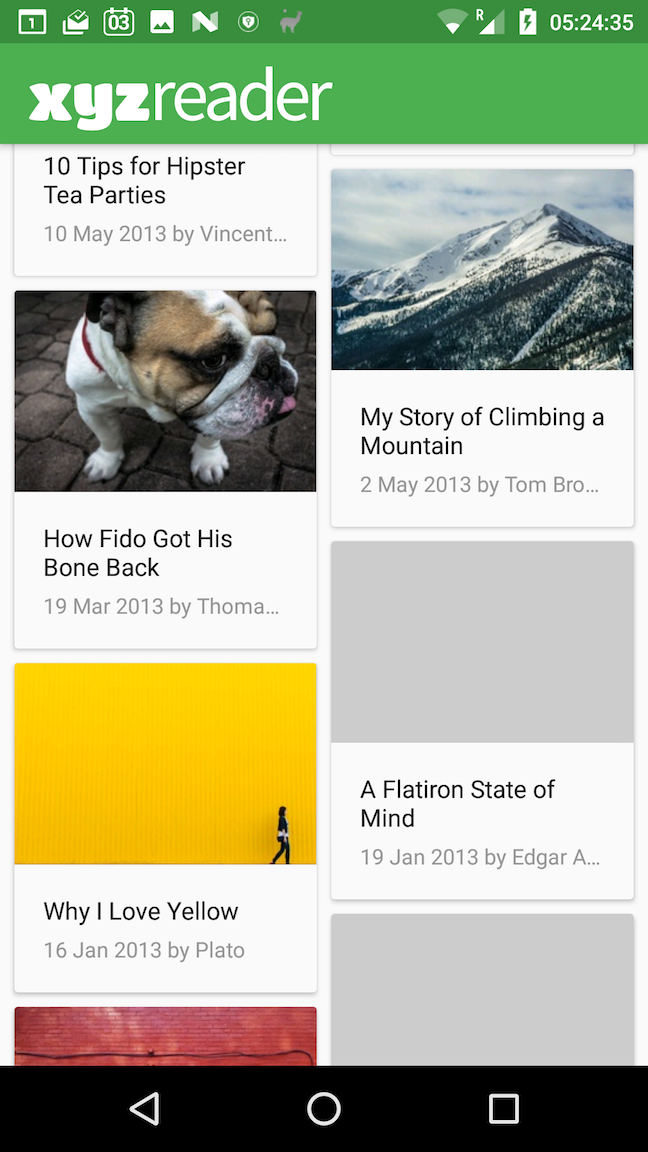Select the Why I Love Yellow card
Image resolution: width=648 pixels, height=1152 pixels.
point(165,825)
